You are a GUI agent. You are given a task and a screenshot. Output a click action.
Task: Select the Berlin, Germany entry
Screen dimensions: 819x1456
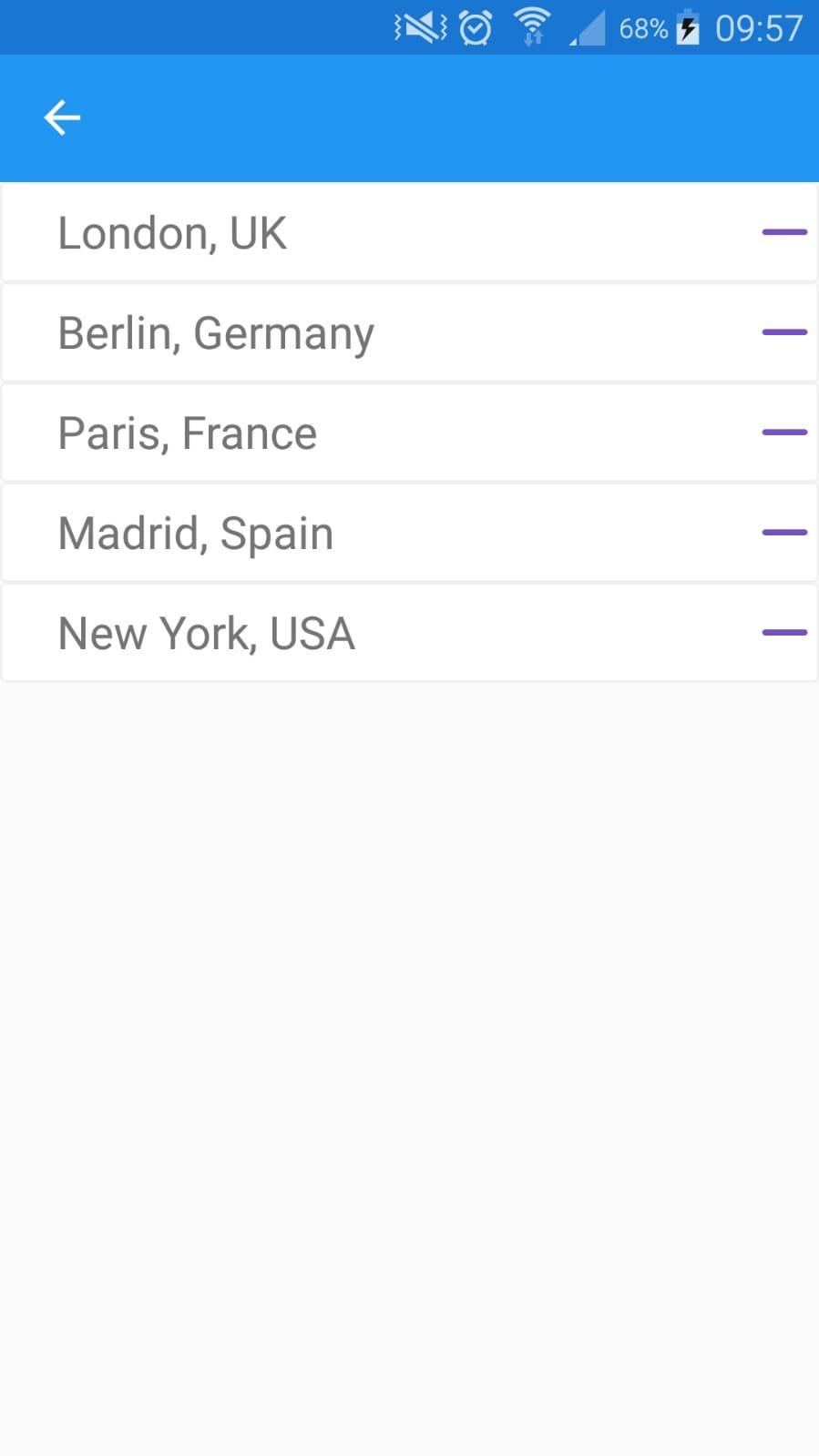(216, 333)
